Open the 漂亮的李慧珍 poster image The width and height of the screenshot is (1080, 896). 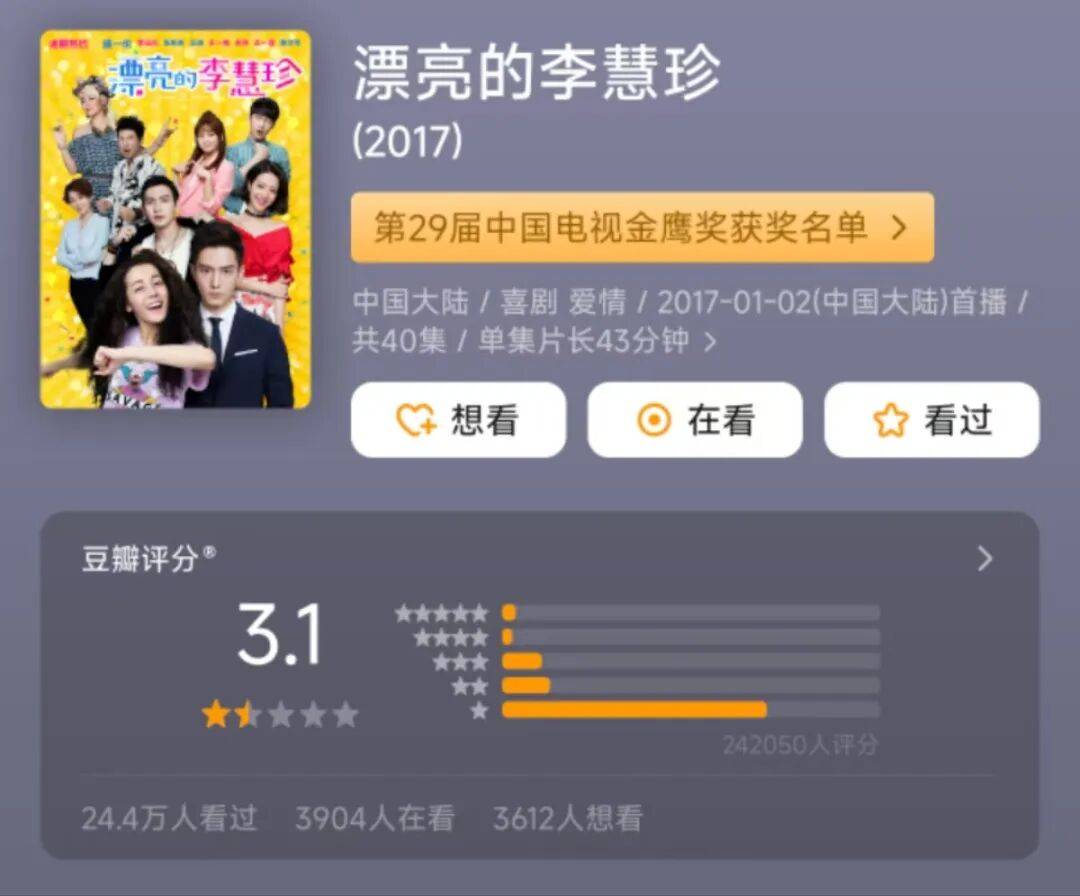tap(175, 219)
